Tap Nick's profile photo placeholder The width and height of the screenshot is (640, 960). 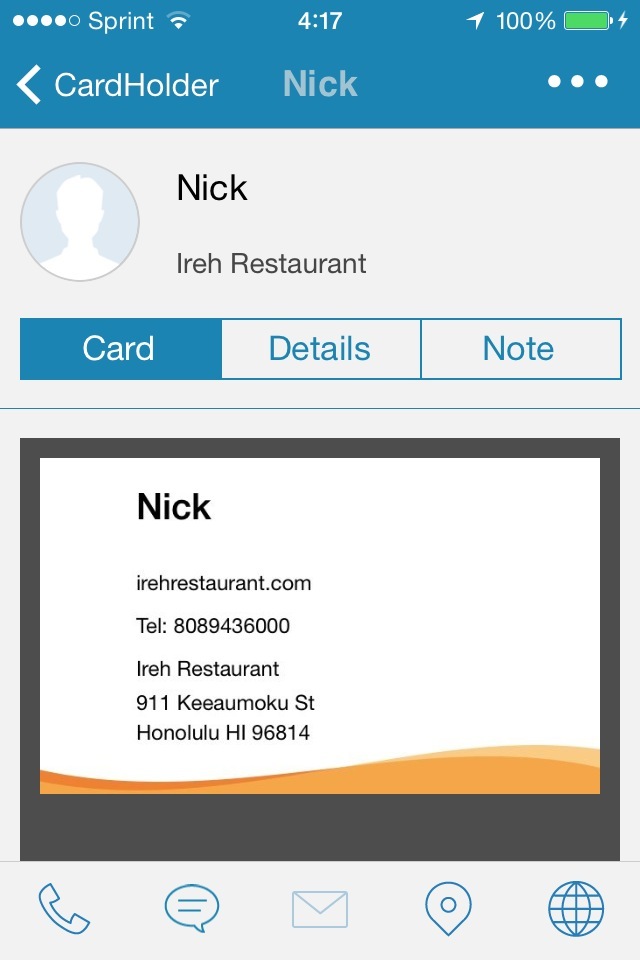(80, 222)
